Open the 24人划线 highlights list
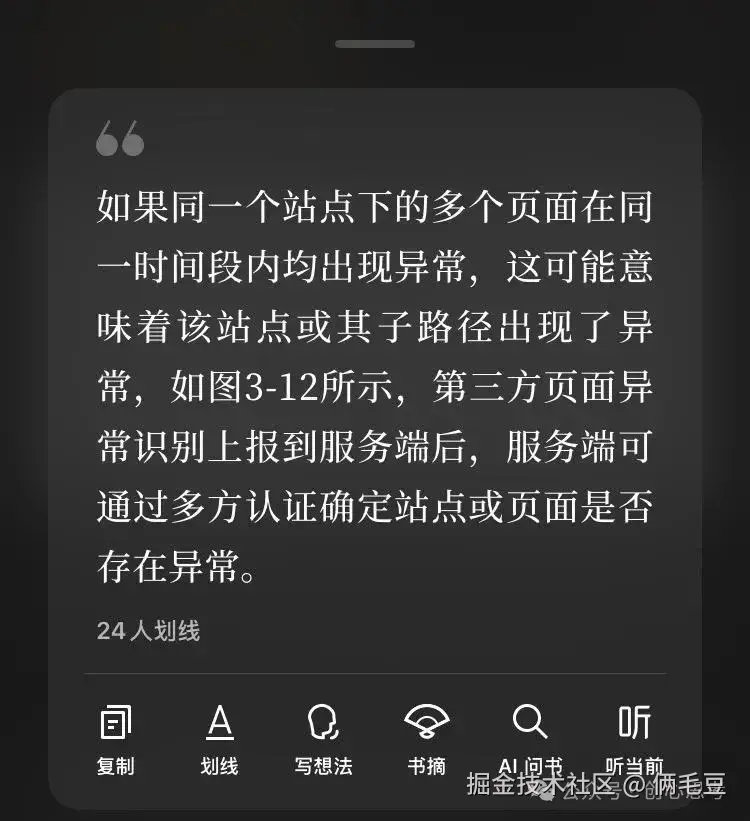This screenshot has height=821, width=750. [x=148, y=631]
